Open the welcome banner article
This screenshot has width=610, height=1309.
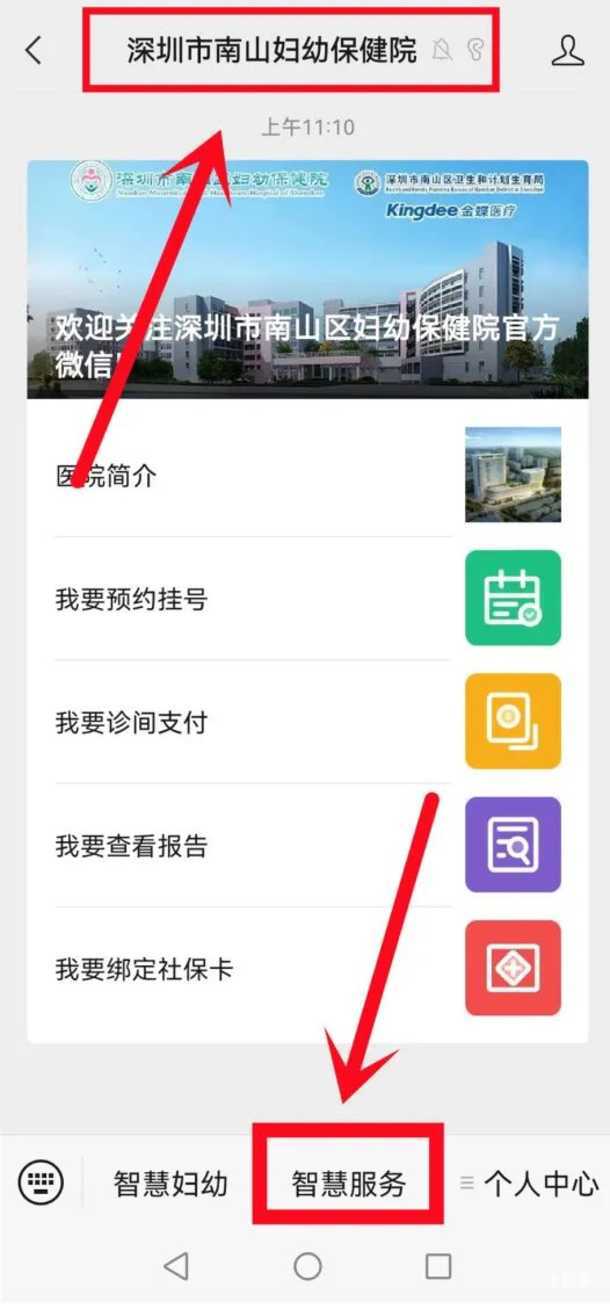tap(307, 280)
